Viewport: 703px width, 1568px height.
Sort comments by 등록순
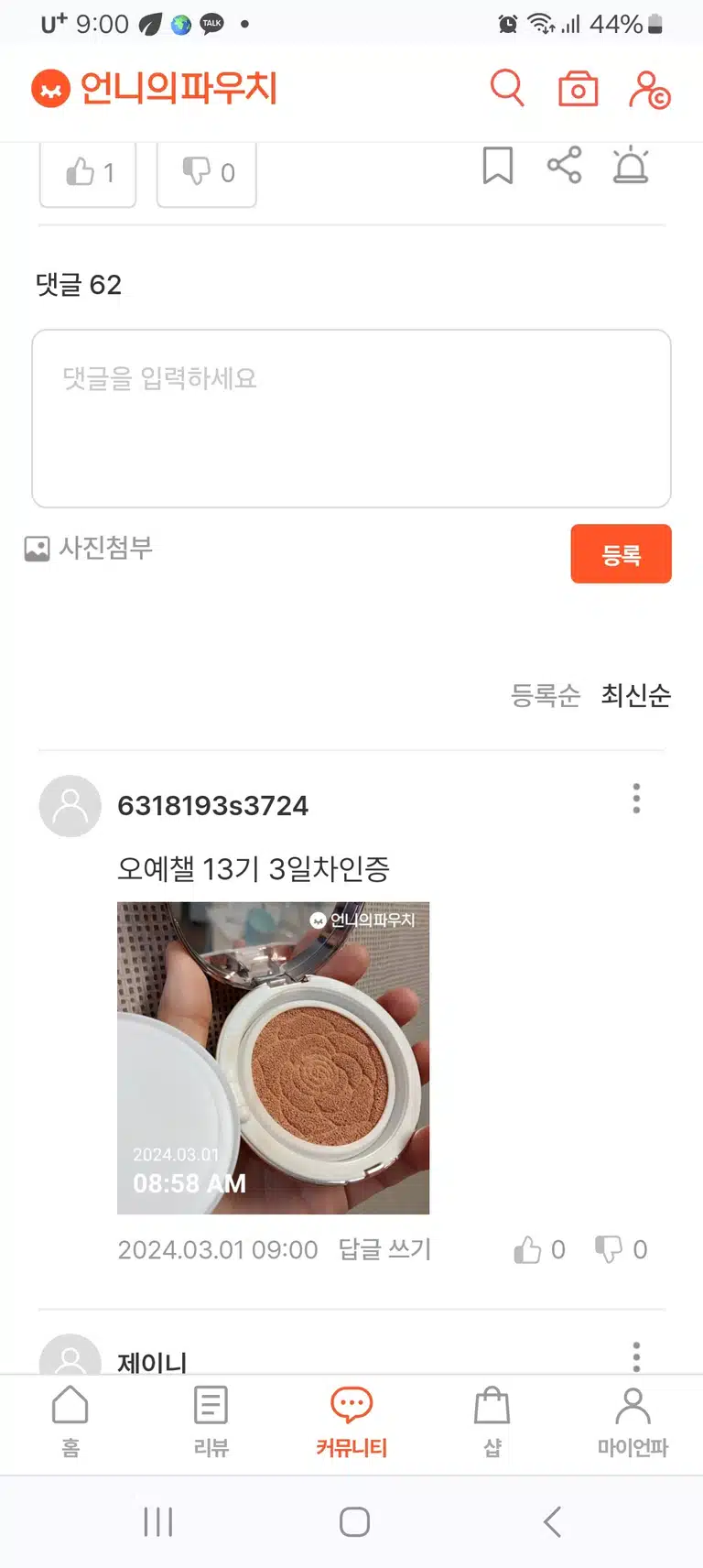tap(546, 696)
